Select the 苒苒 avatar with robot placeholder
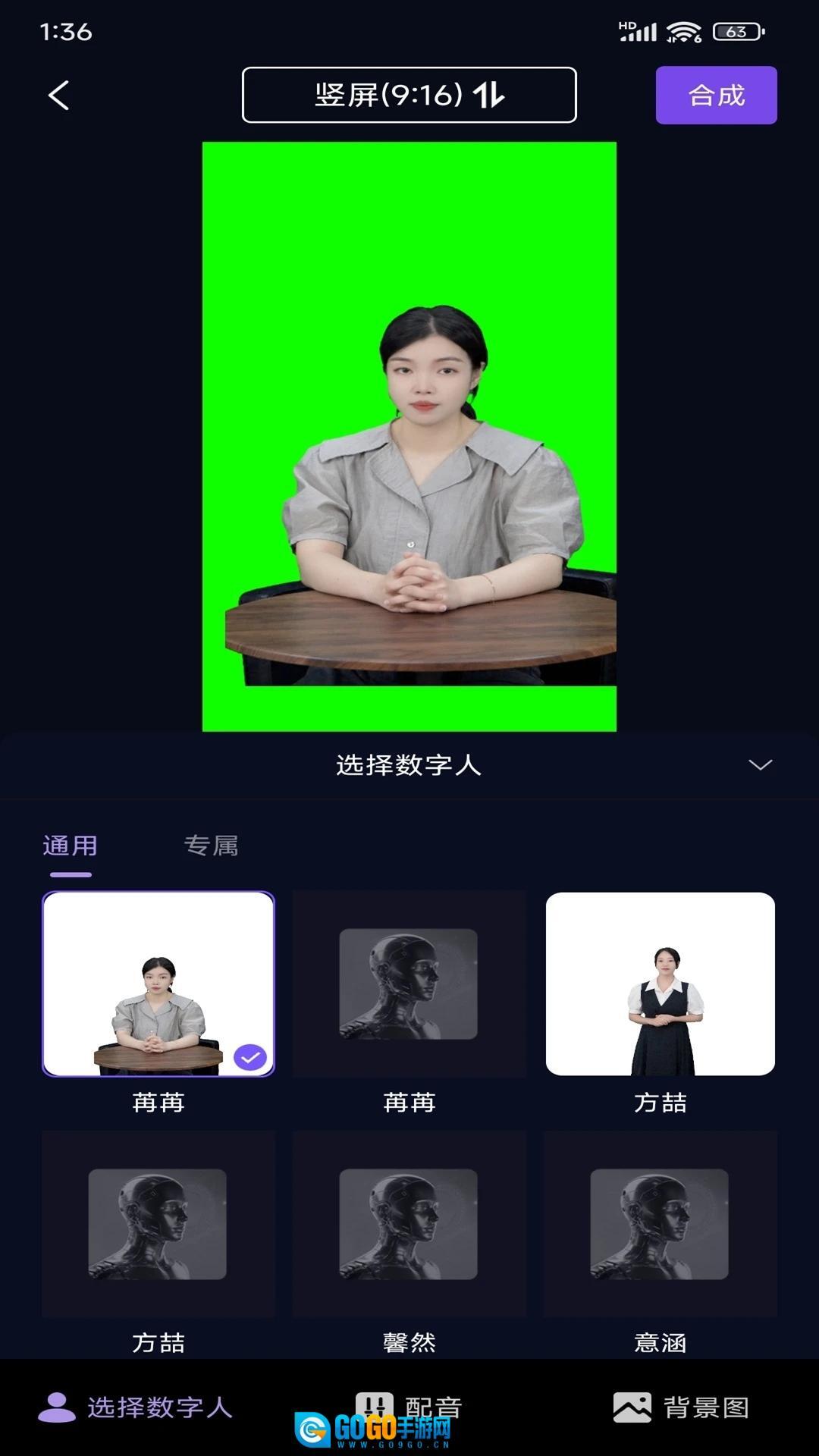This screenshot has height=1456, width=819. pyautogui.click(x=409, y=984)
